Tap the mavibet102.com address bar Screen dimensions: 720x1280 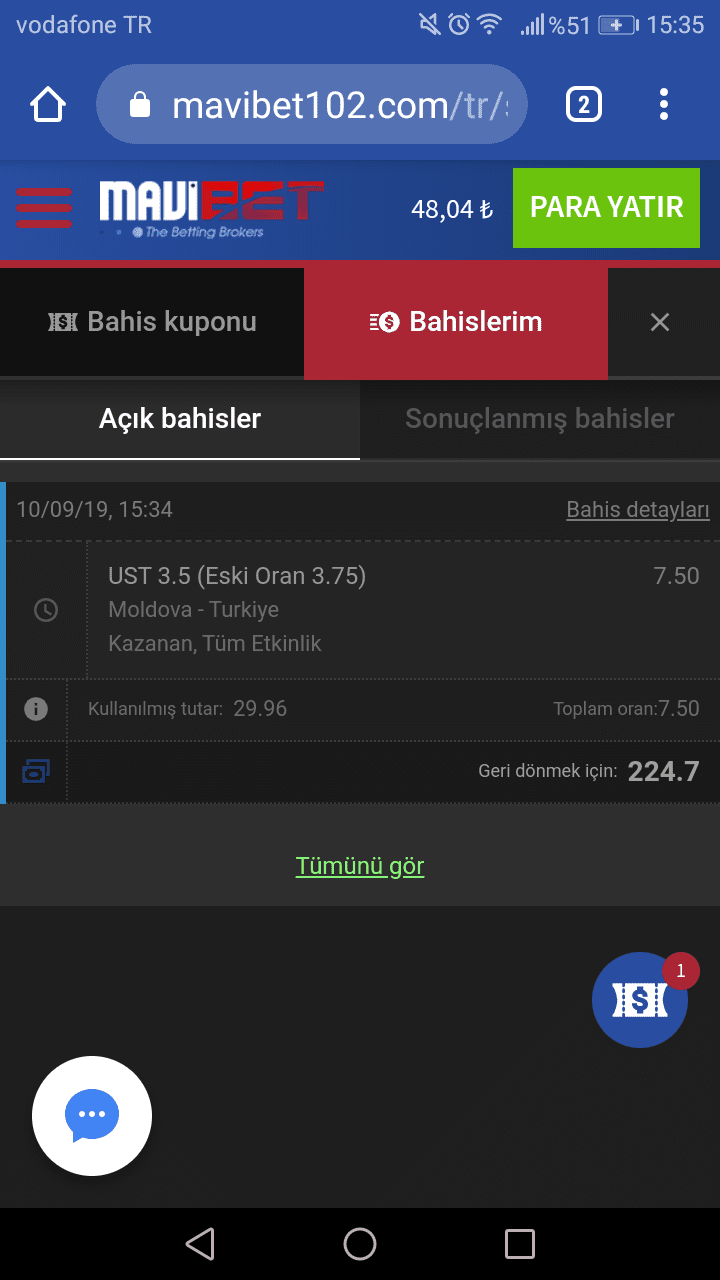click(312, 104)
